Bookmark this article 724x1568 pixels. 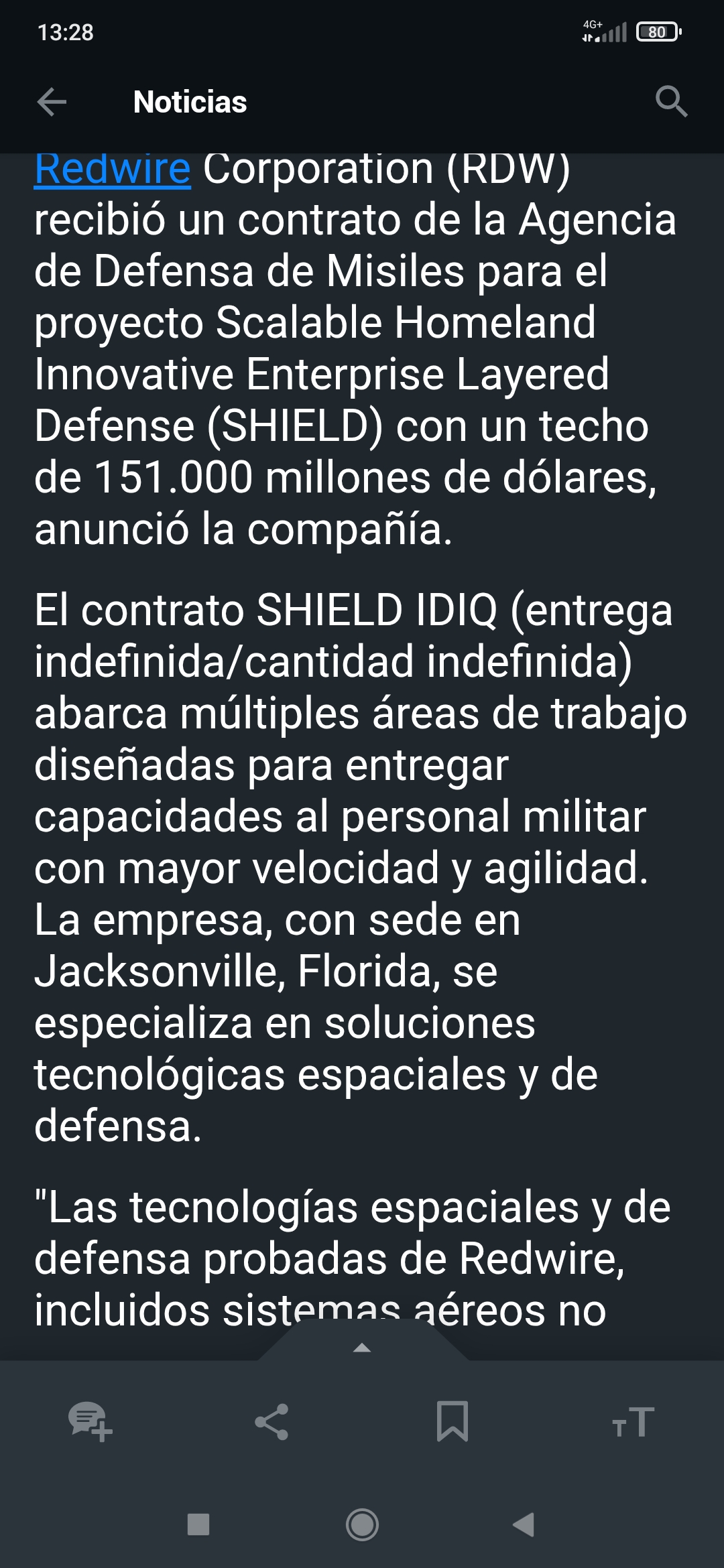point(452,1421)
